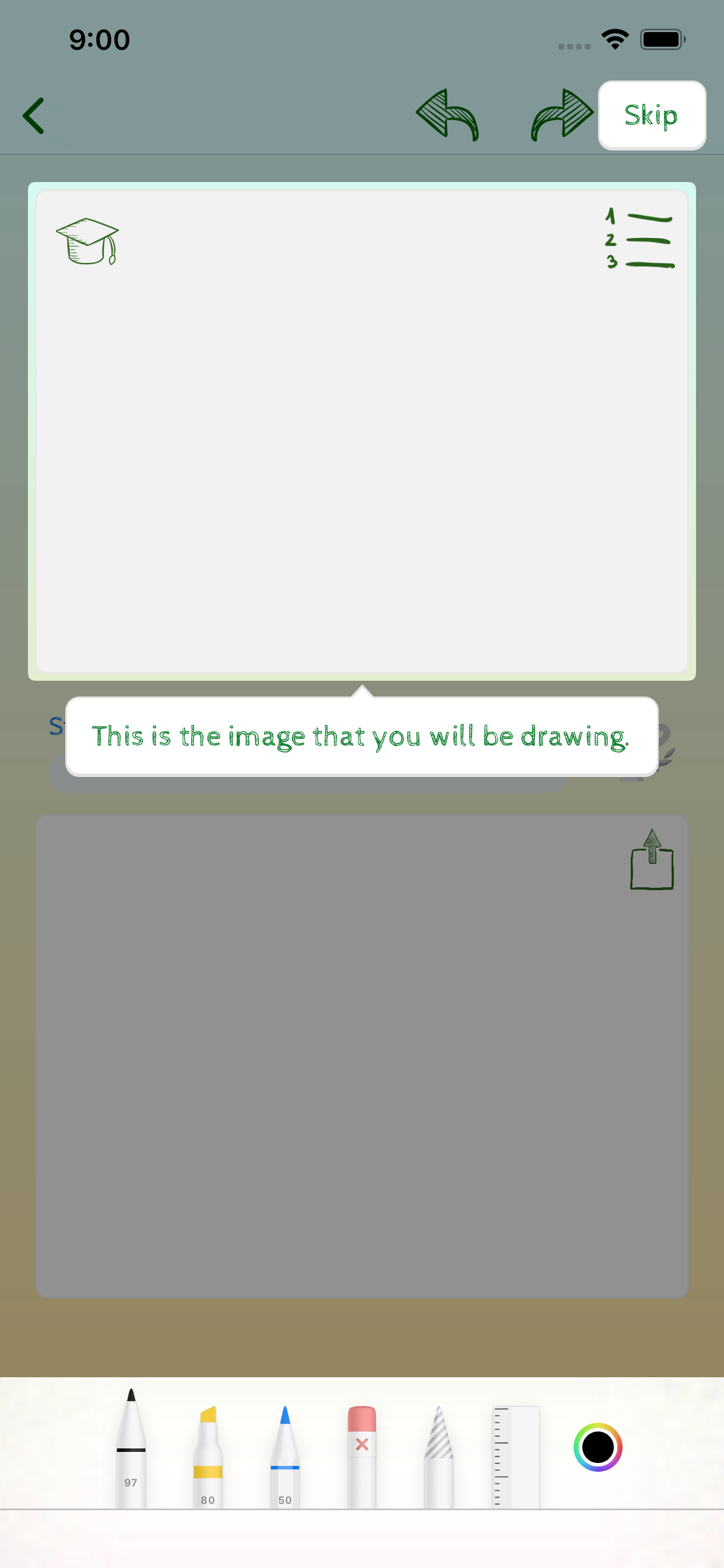
Task: Select the black fineliner pen tool
Action: click(131, 1461)
